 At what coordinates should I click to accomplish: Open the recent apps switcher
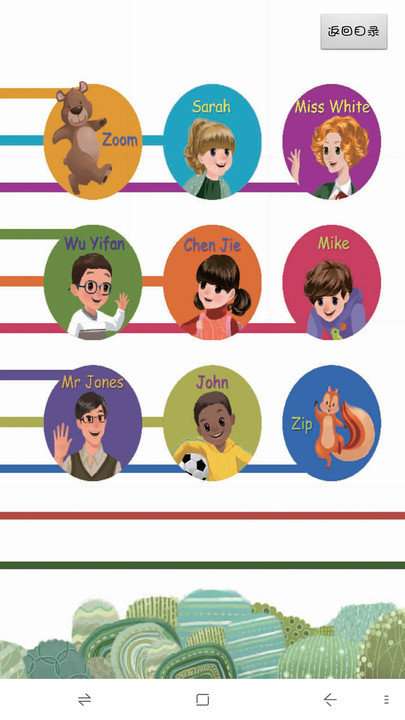pyautogui.click(x=84, y=699)
